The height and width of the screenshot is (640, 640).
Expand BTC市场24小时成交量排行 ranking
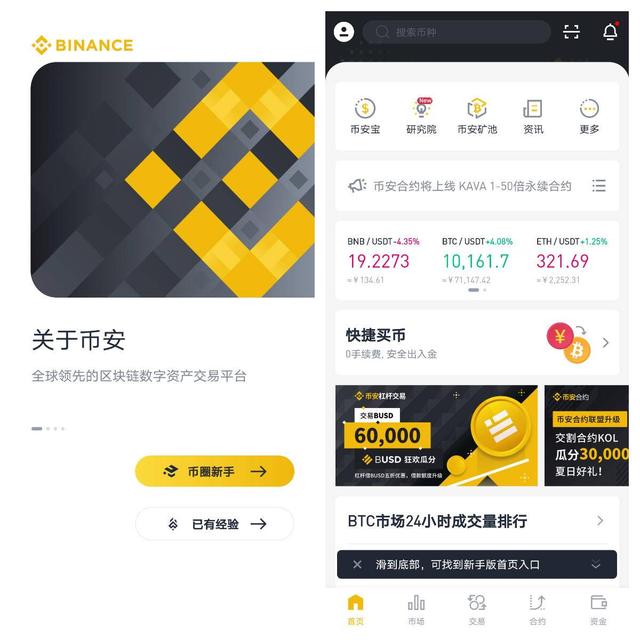(x=600, y=521)
